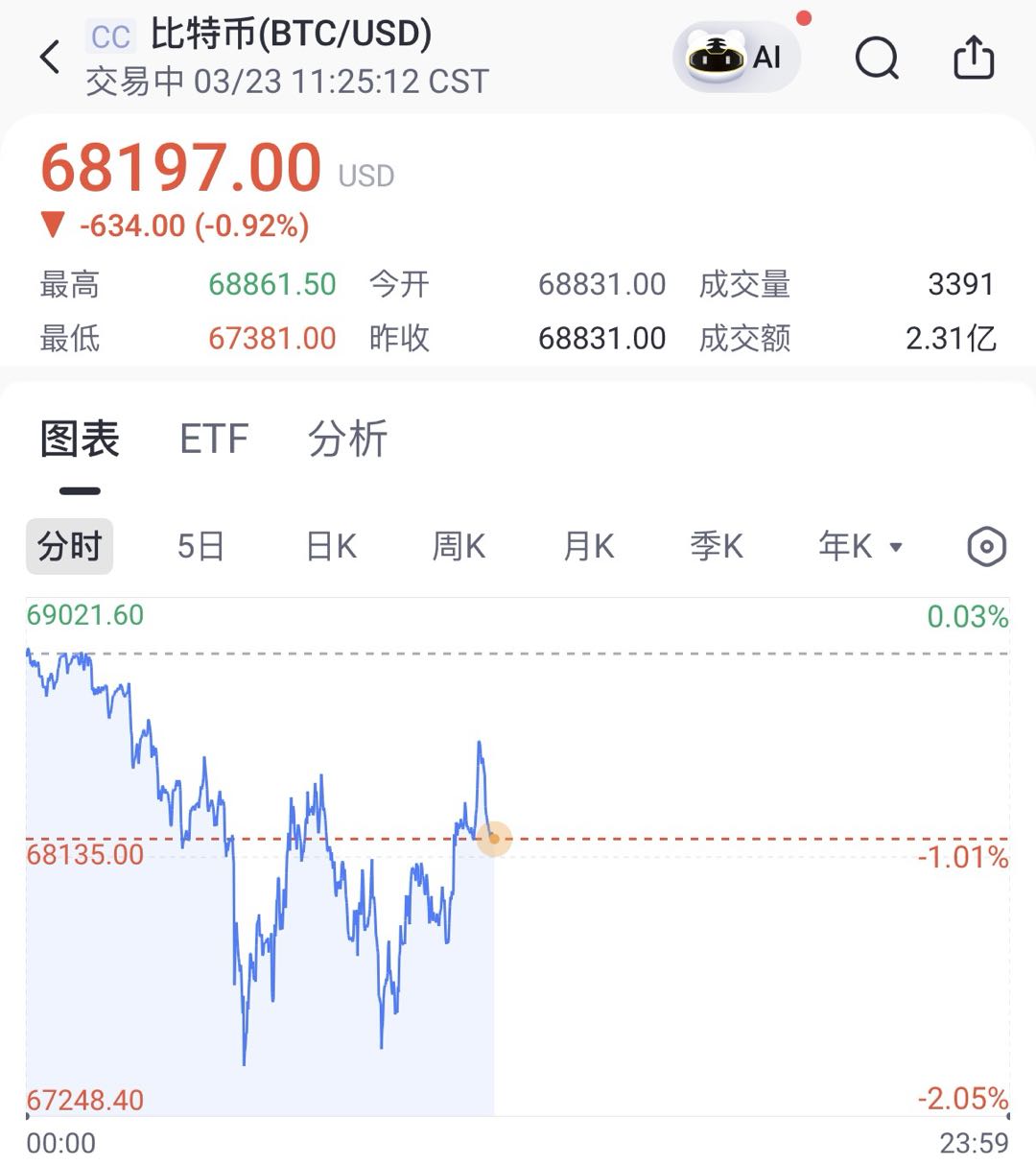Switch to the 图表 tab
Image resolution: width=1036 pixels, height=1165 pixels.
point(80,440)
